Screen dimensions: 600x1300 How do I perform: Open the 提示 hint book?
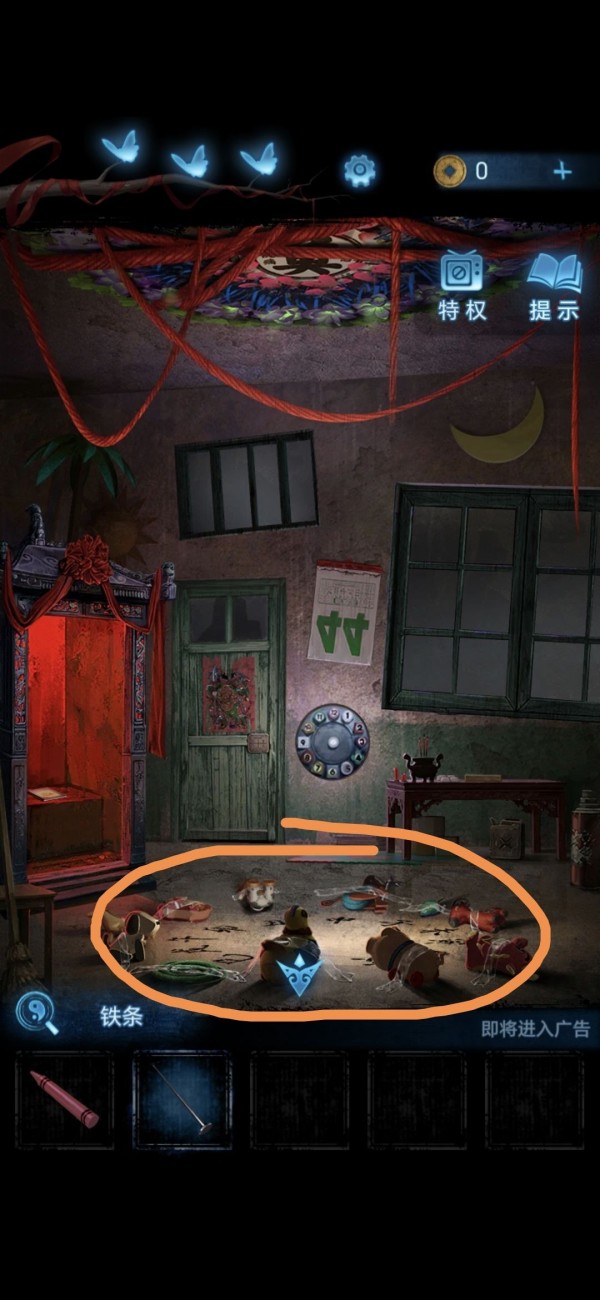pyautogui.click(x=554, y=285)
